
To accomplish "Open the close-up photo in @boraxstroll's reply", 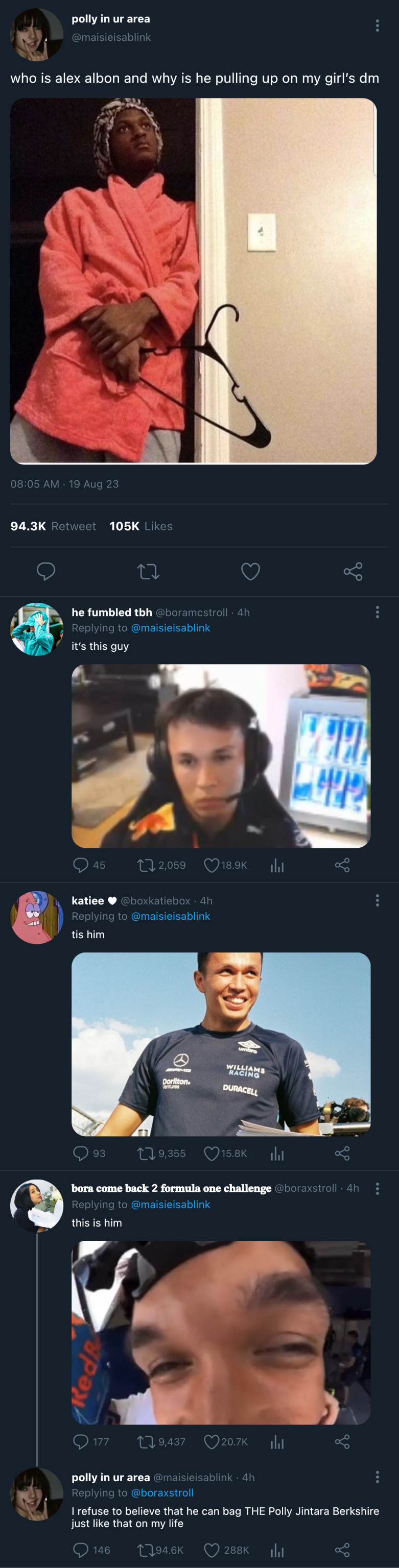I will point(221,1332).
